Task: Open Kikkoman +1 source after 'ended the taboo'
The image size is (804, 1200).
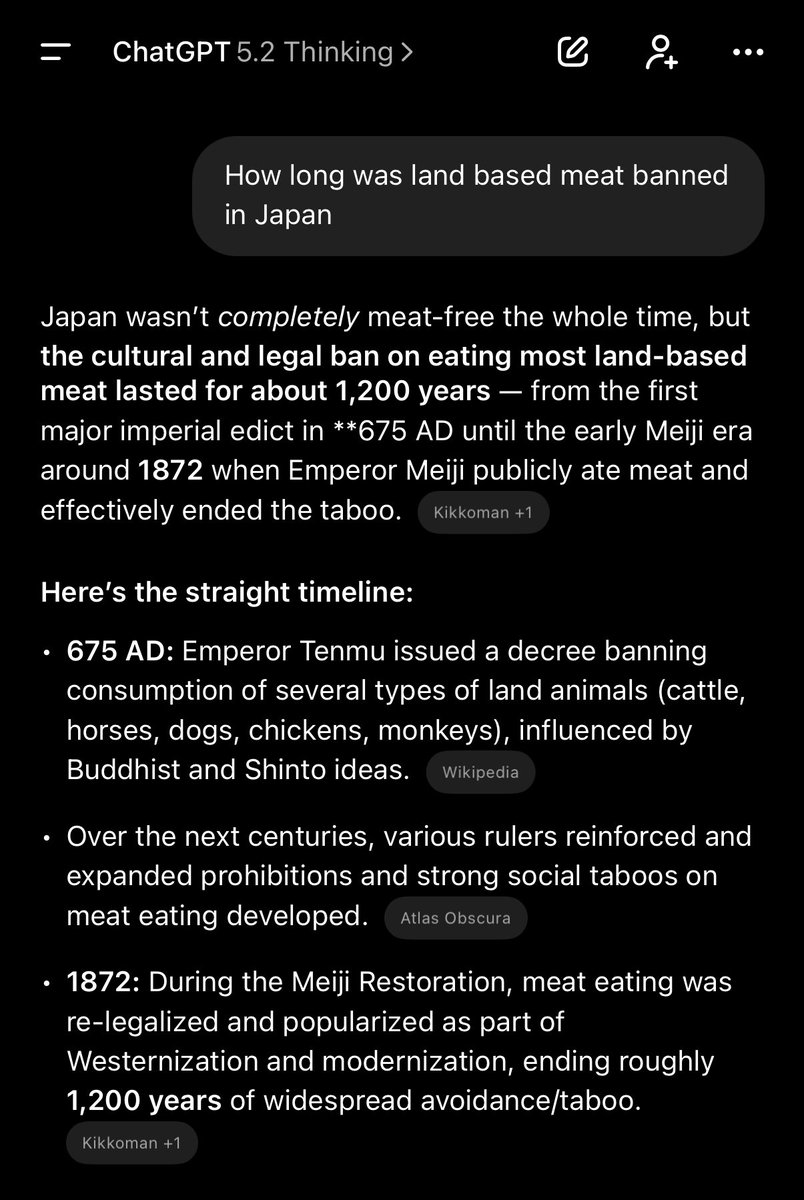Action: (483, 513)
